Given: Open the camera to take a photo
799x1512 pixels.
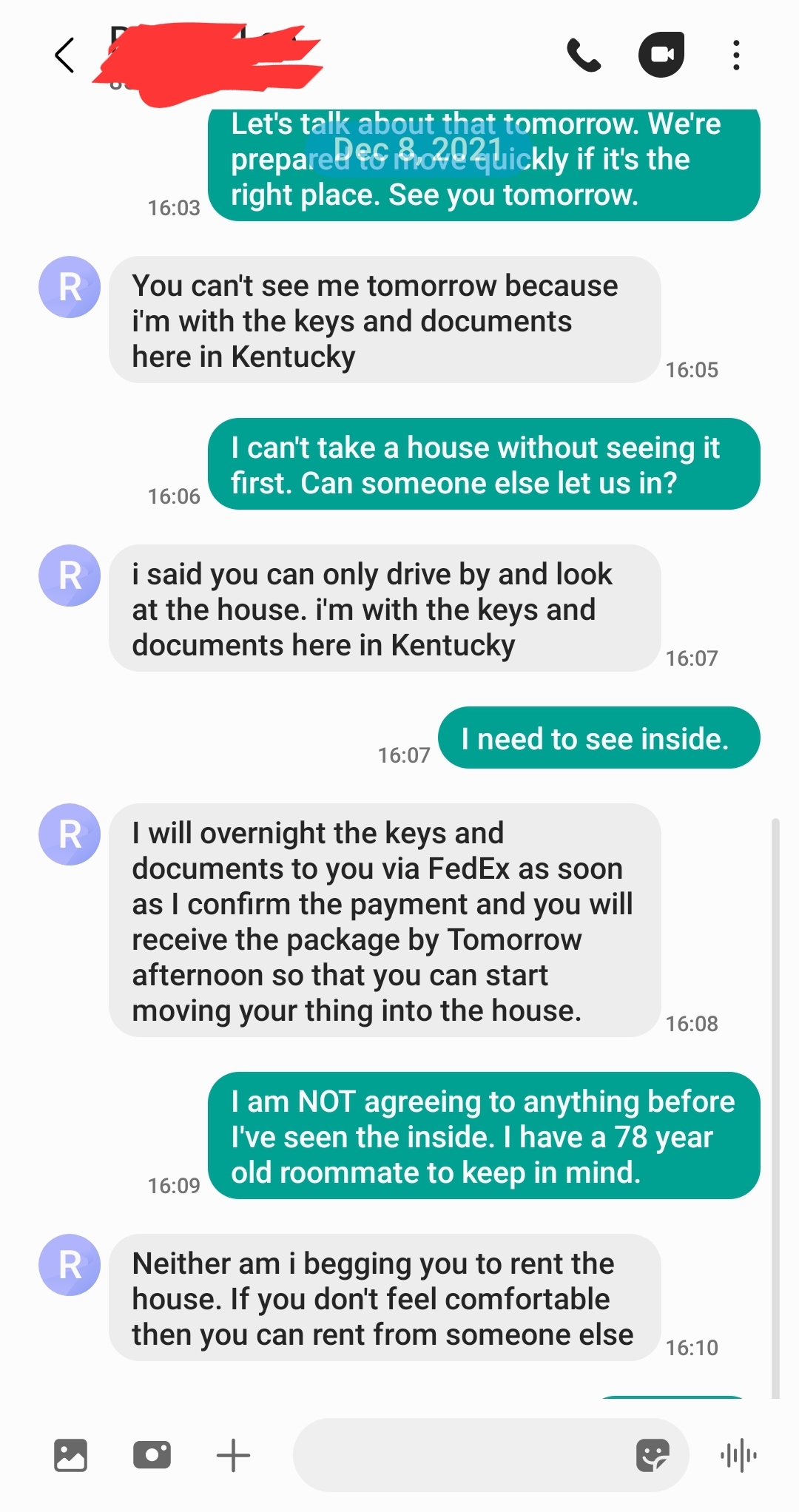Looking at the screenshot, I should 152,1455.
